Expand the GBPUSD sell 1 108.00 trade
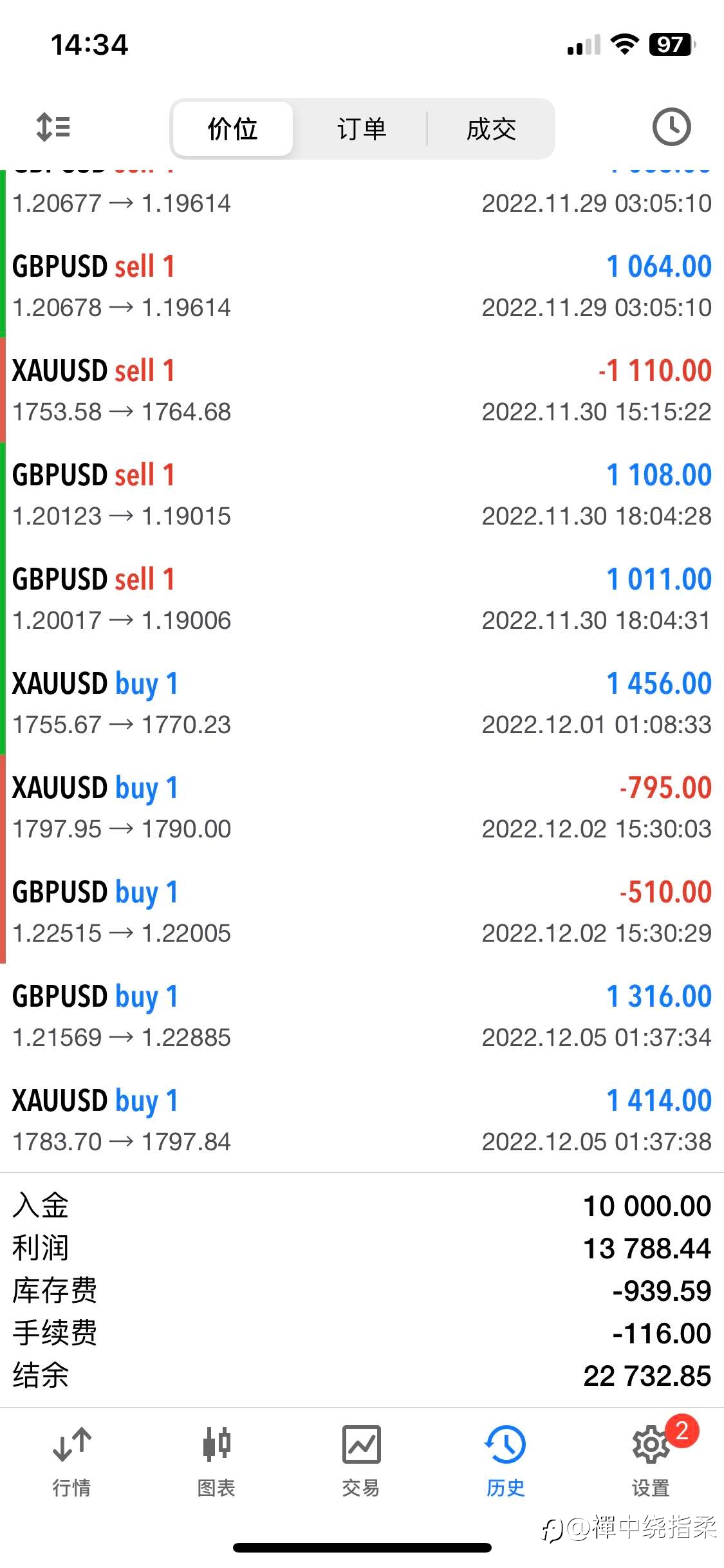The height and width of the screenshot is (1568, 724). (362, 494)
